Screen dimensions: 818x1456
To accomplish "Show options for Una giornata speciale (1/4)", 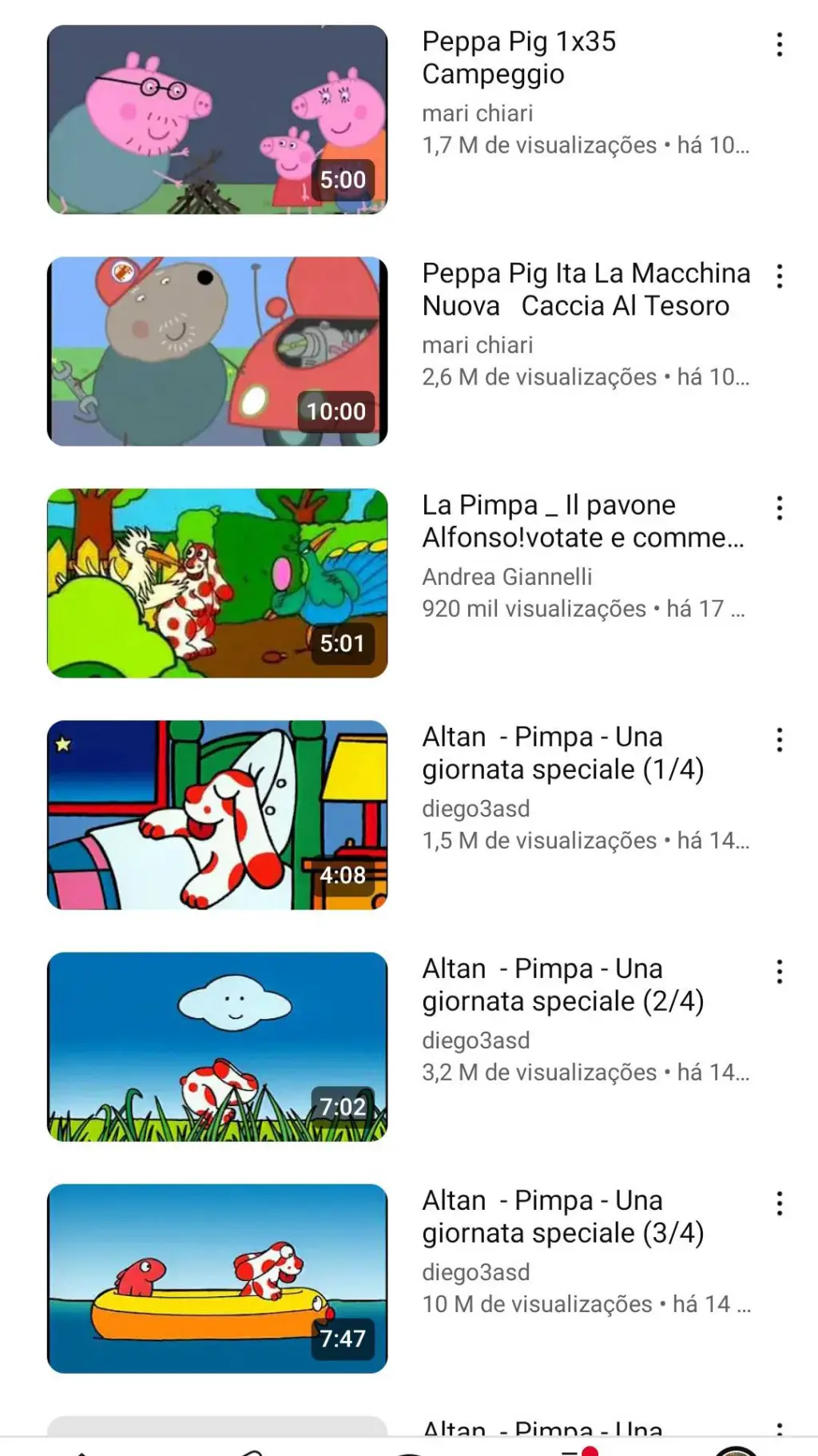I will pos(779,740).
